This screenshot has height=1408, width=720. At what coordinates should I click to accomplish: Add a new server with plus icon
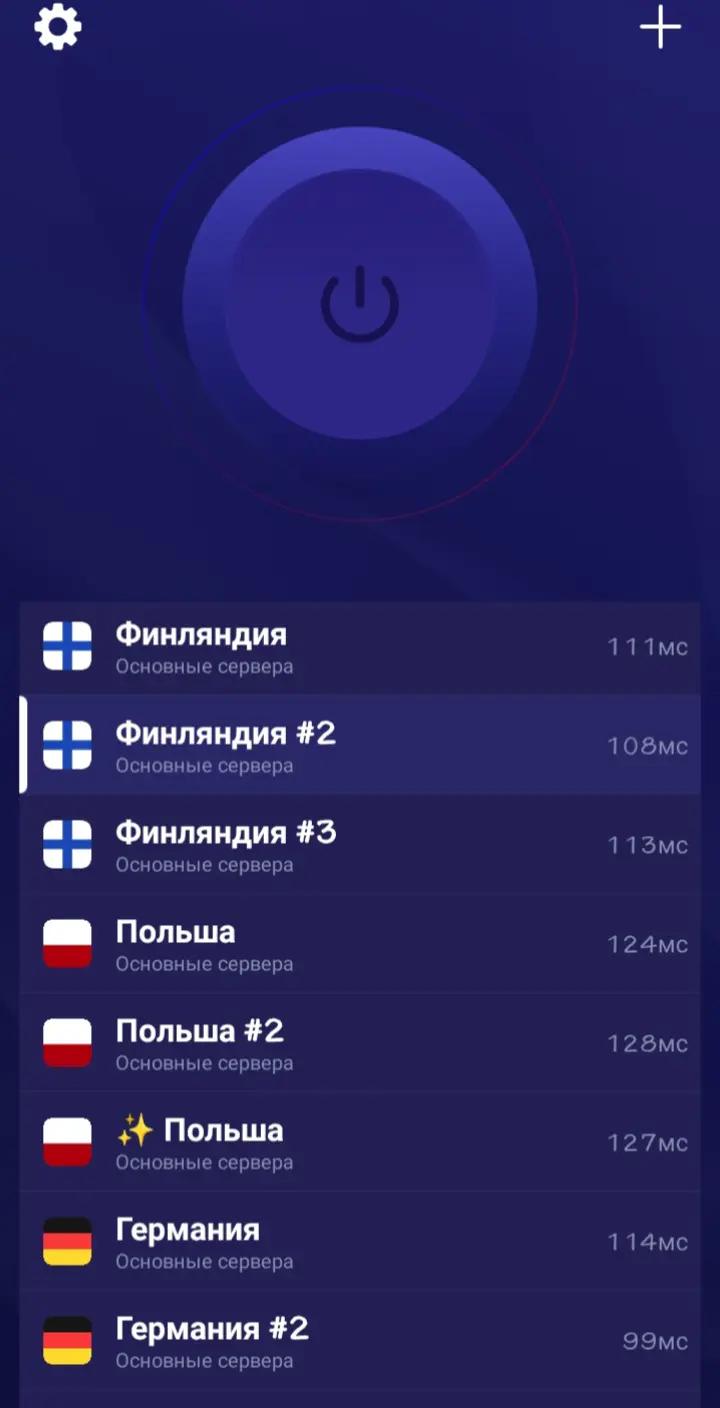pos(660,27)
